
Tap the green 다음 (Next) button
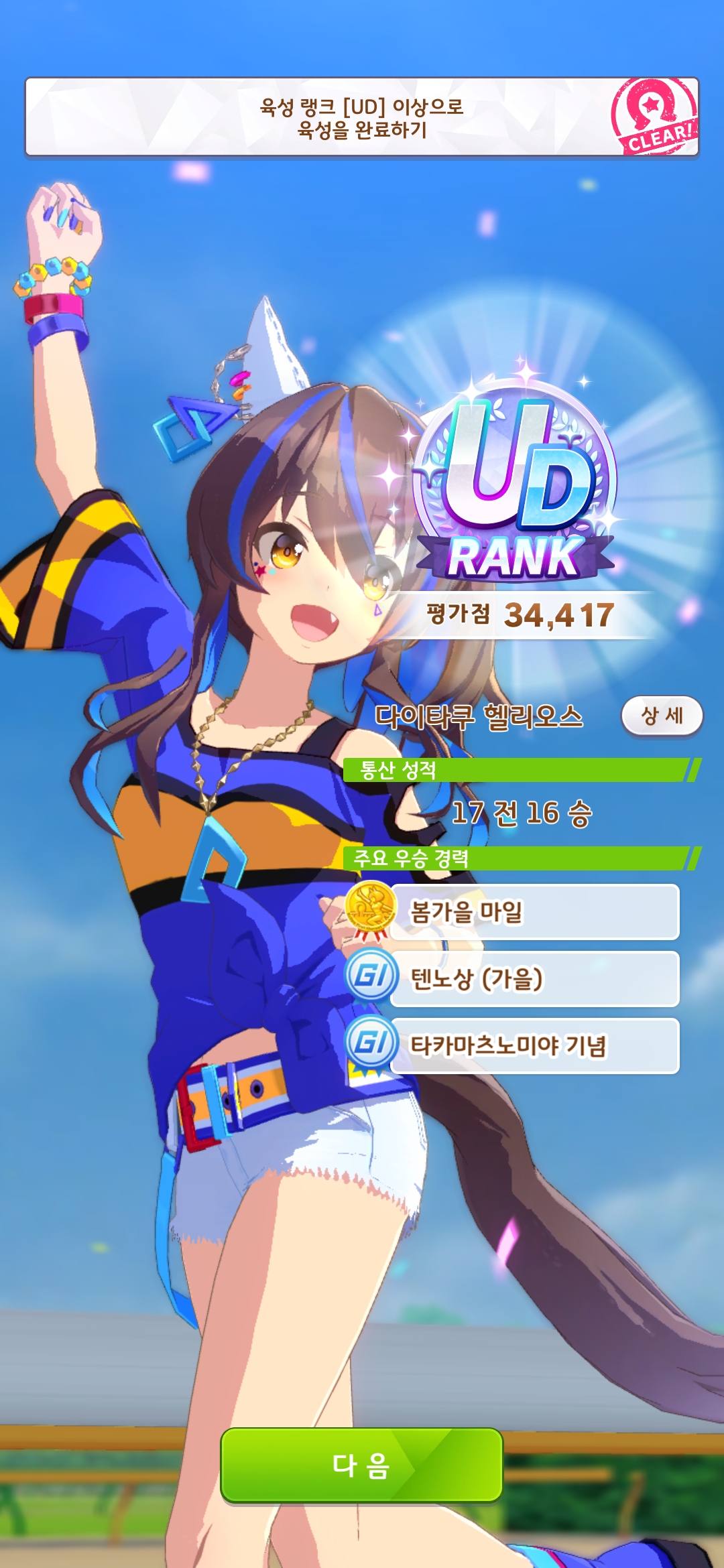(x=361, y=1464)
